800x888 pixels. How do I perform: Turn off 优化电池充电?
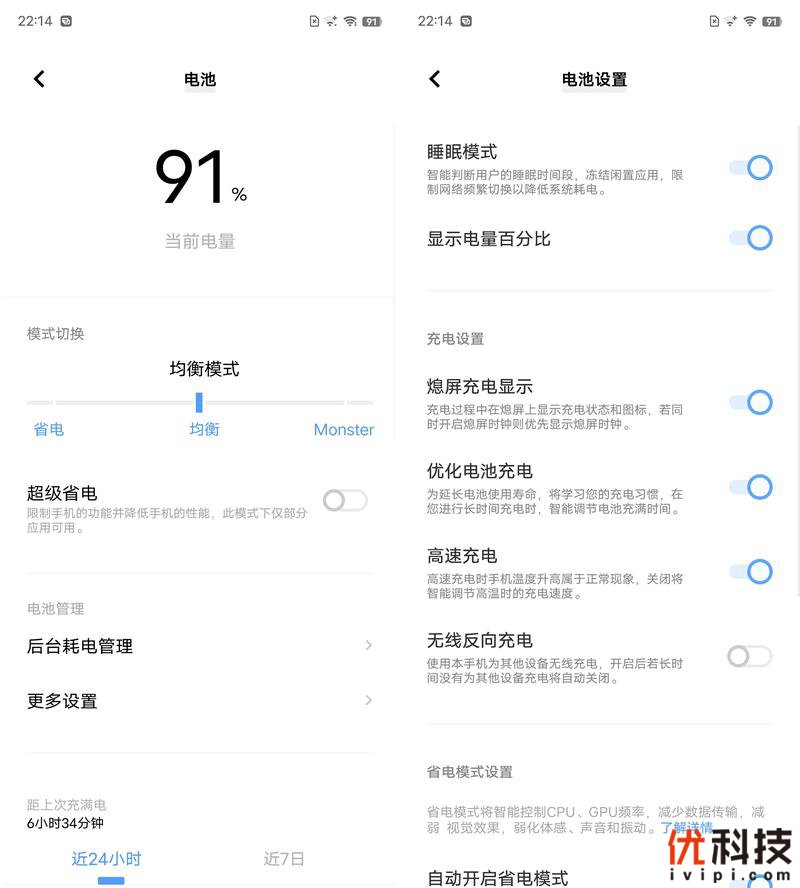coord(751,487)
